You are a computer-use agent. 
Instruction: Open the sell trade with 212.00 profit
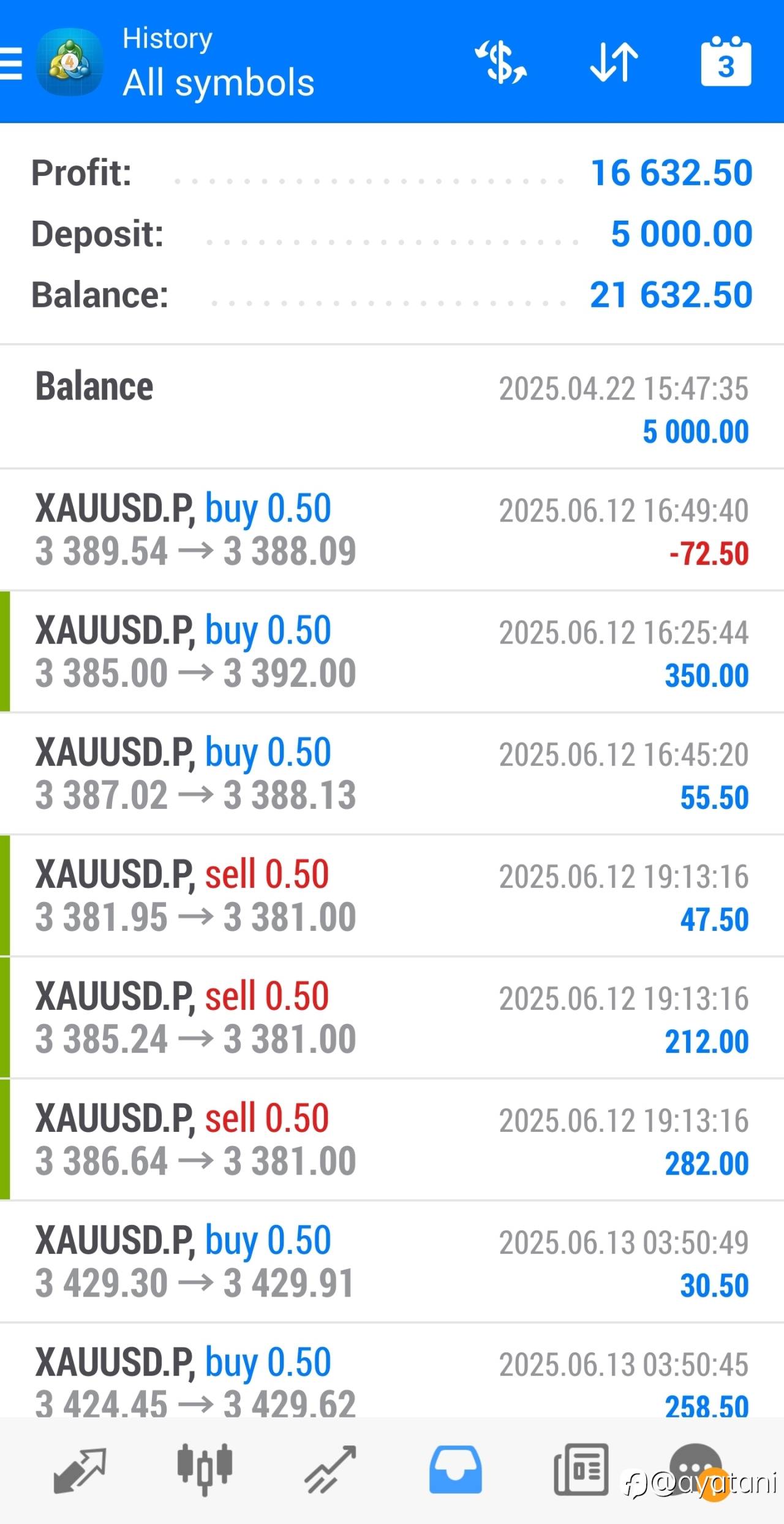coord(392,1018)
